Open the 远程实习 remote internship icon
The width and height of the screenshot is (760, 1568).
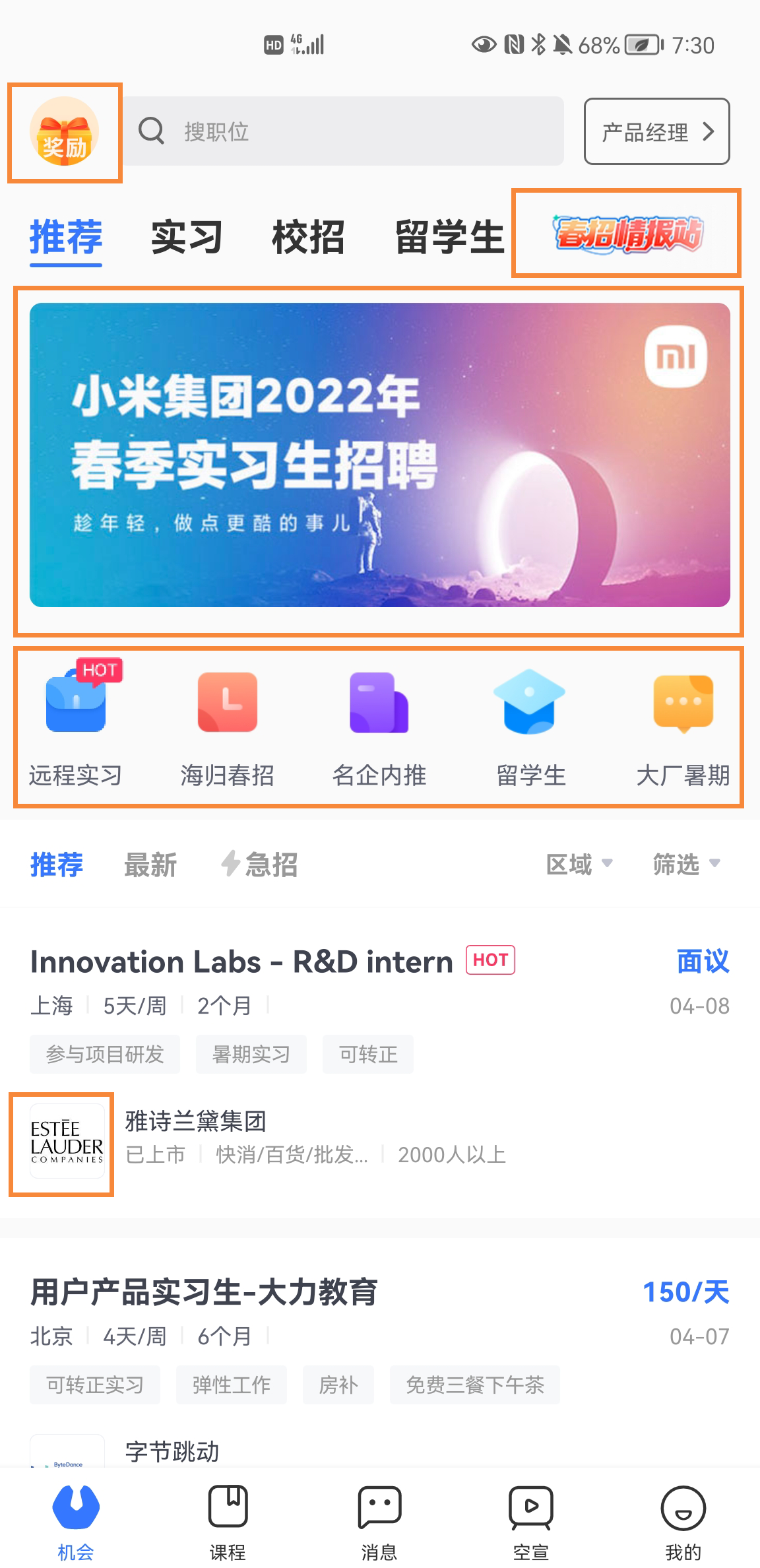coord(76,703)
